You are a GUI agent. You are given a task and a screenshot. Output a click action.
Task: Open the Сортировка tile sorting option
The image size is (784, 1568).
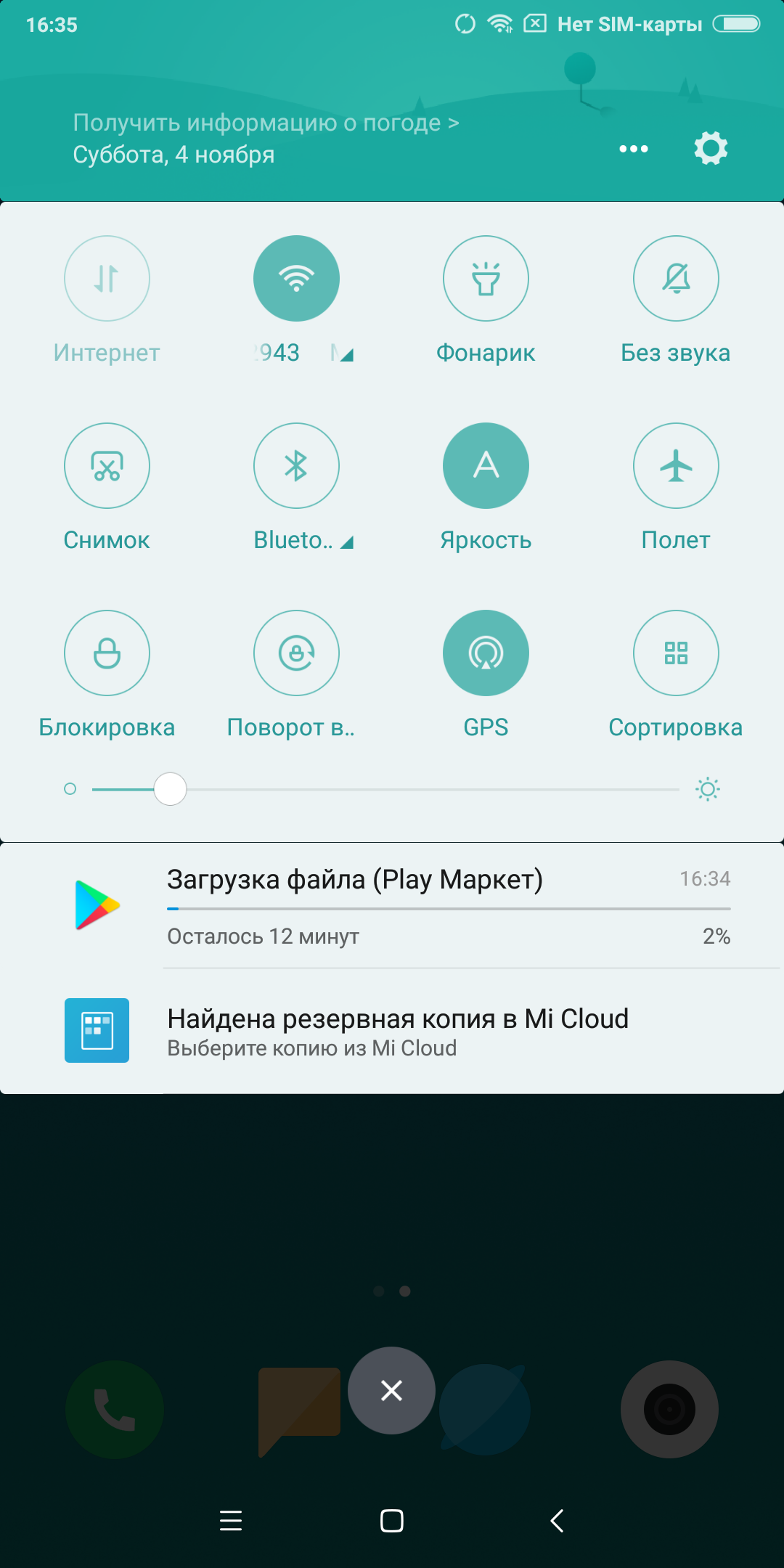click(x=676, y=653)
